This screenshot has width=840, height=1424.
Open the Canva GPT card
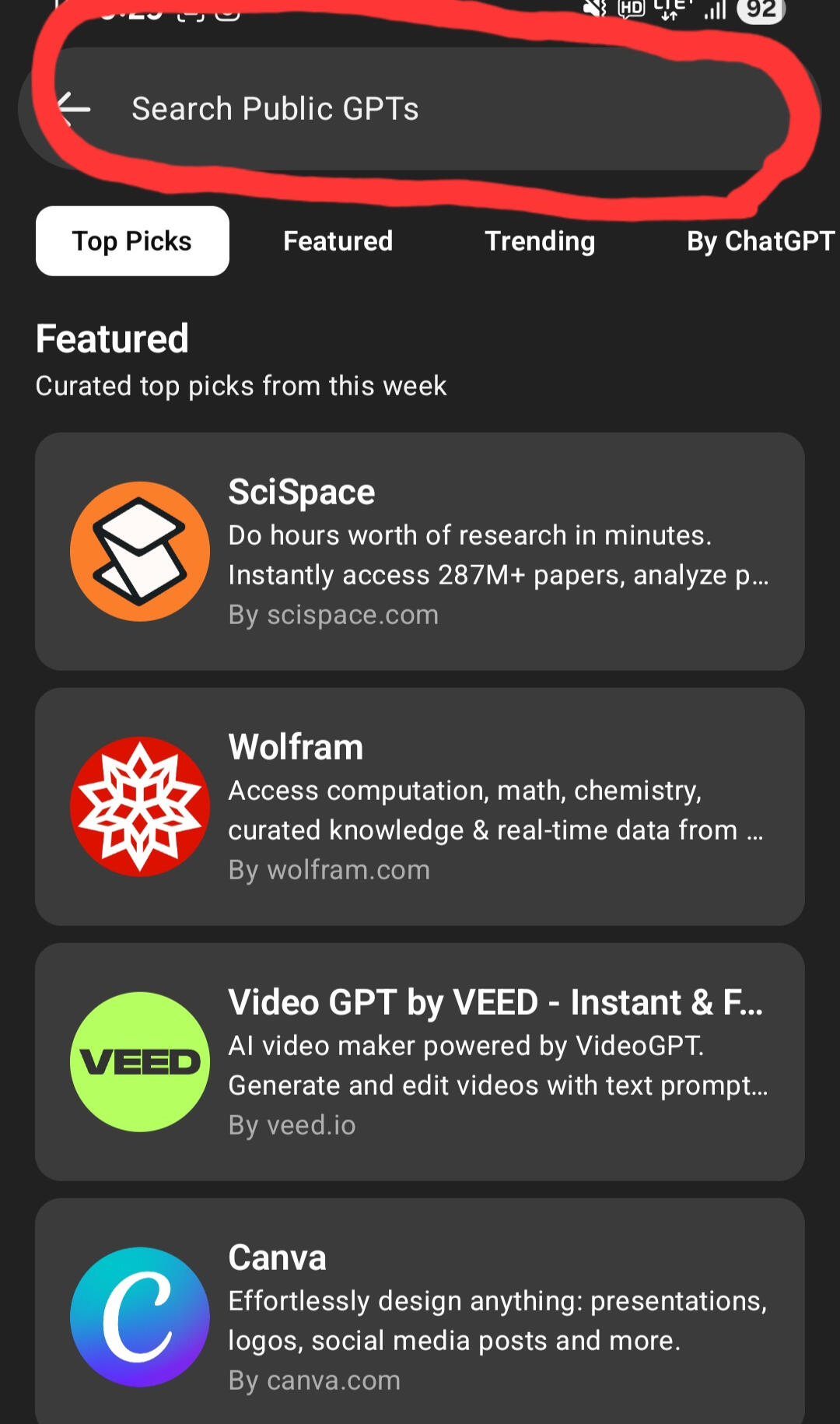tap(420, 1315)
